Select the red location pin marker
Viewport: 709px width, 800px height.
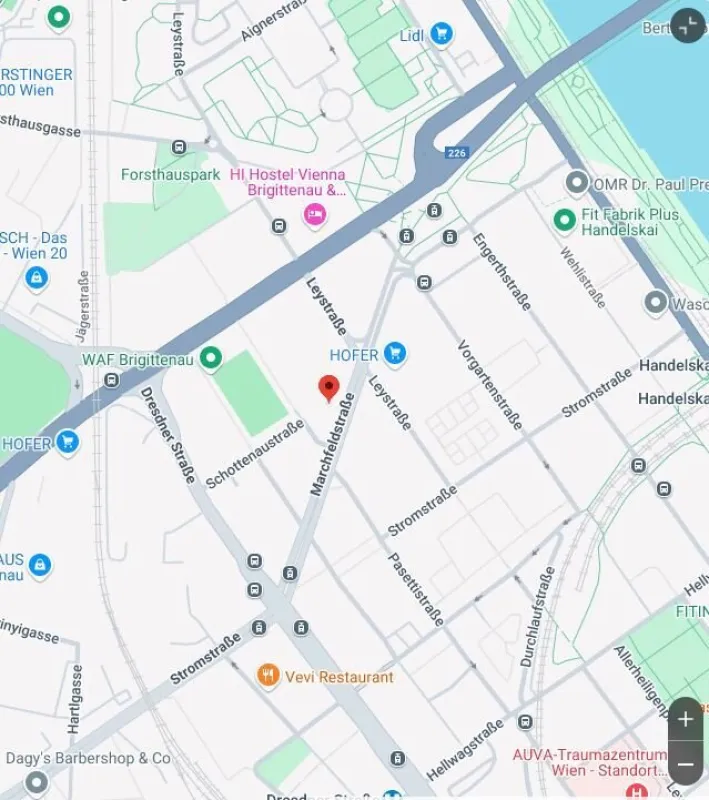click(x=328, y=388)
